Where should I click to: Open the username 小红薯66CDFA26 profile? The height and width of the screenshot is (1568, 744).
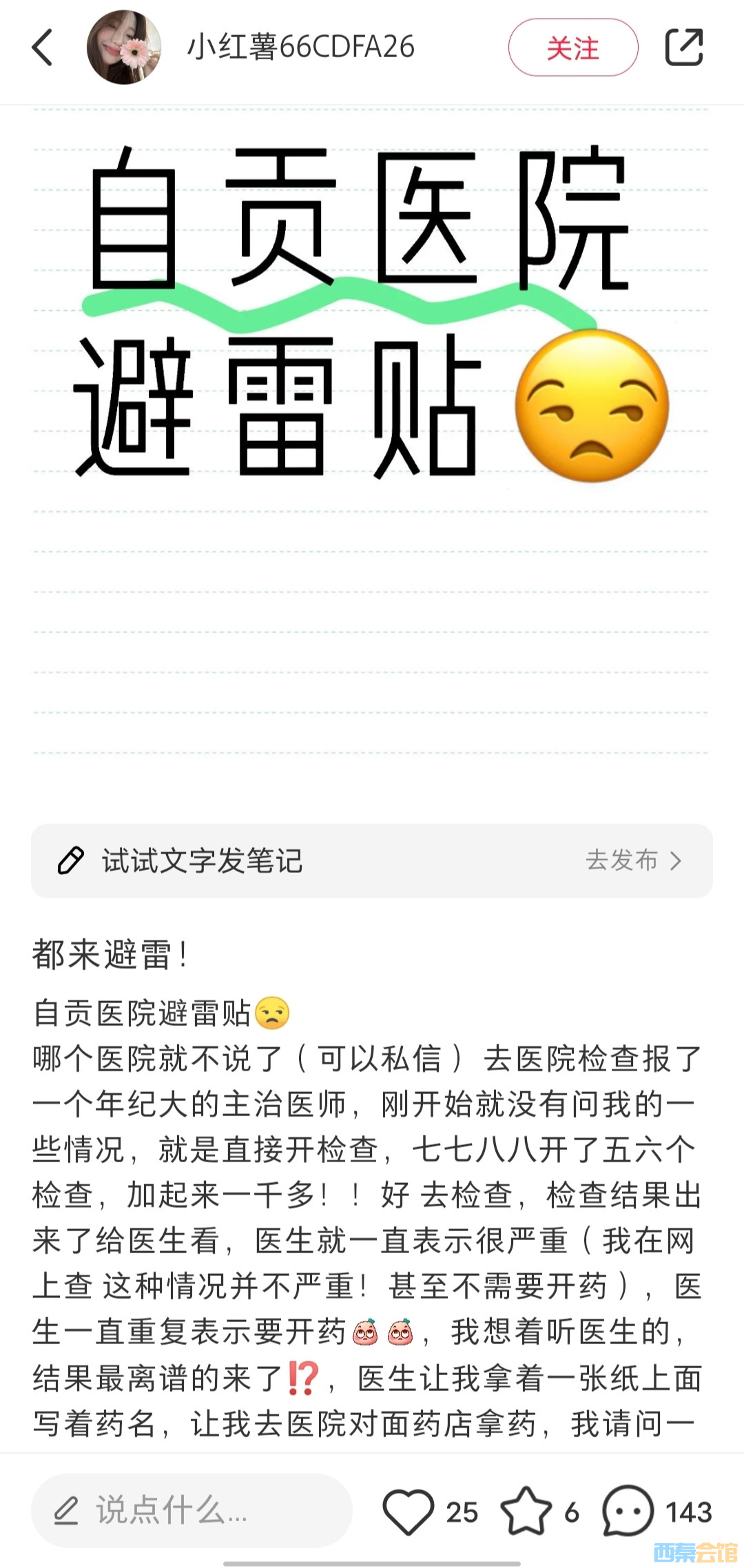pyautogui.click(x=301, y=48)
